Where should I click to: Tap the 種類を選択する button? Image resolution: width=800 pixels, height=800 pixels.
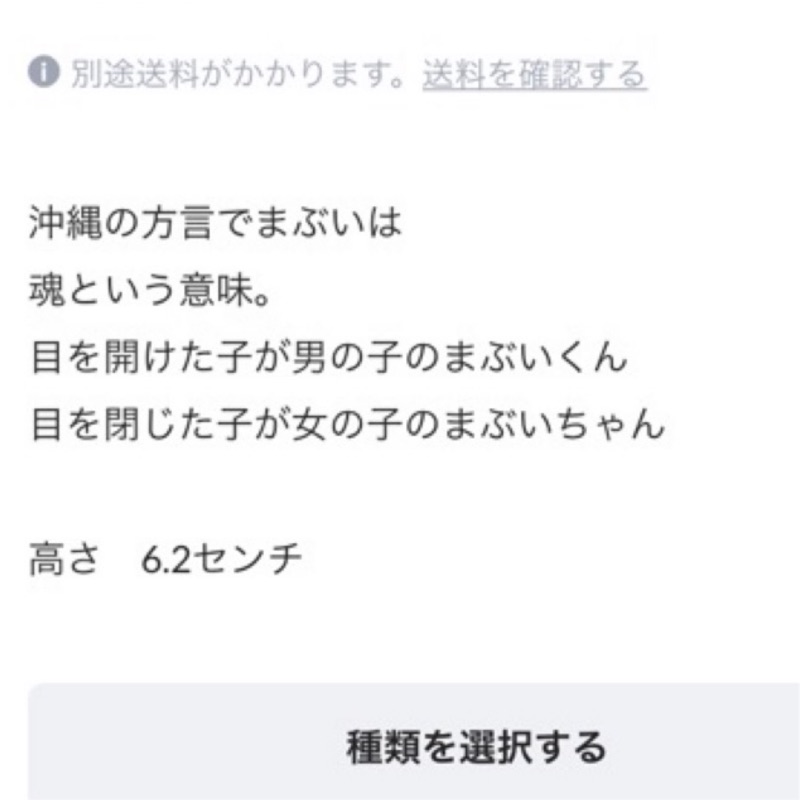(x=414, y=741)
